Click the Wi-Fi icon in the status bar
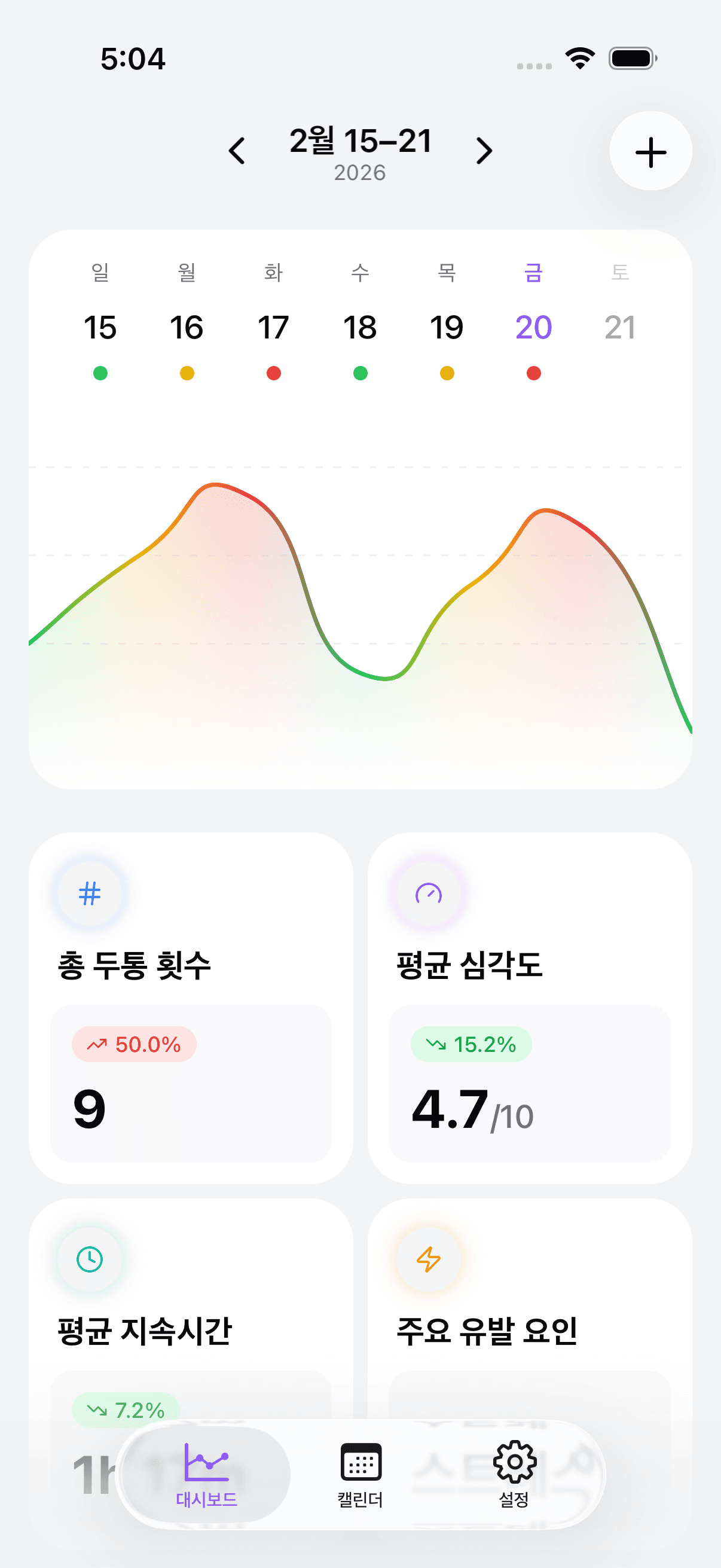 coord(579,58)
